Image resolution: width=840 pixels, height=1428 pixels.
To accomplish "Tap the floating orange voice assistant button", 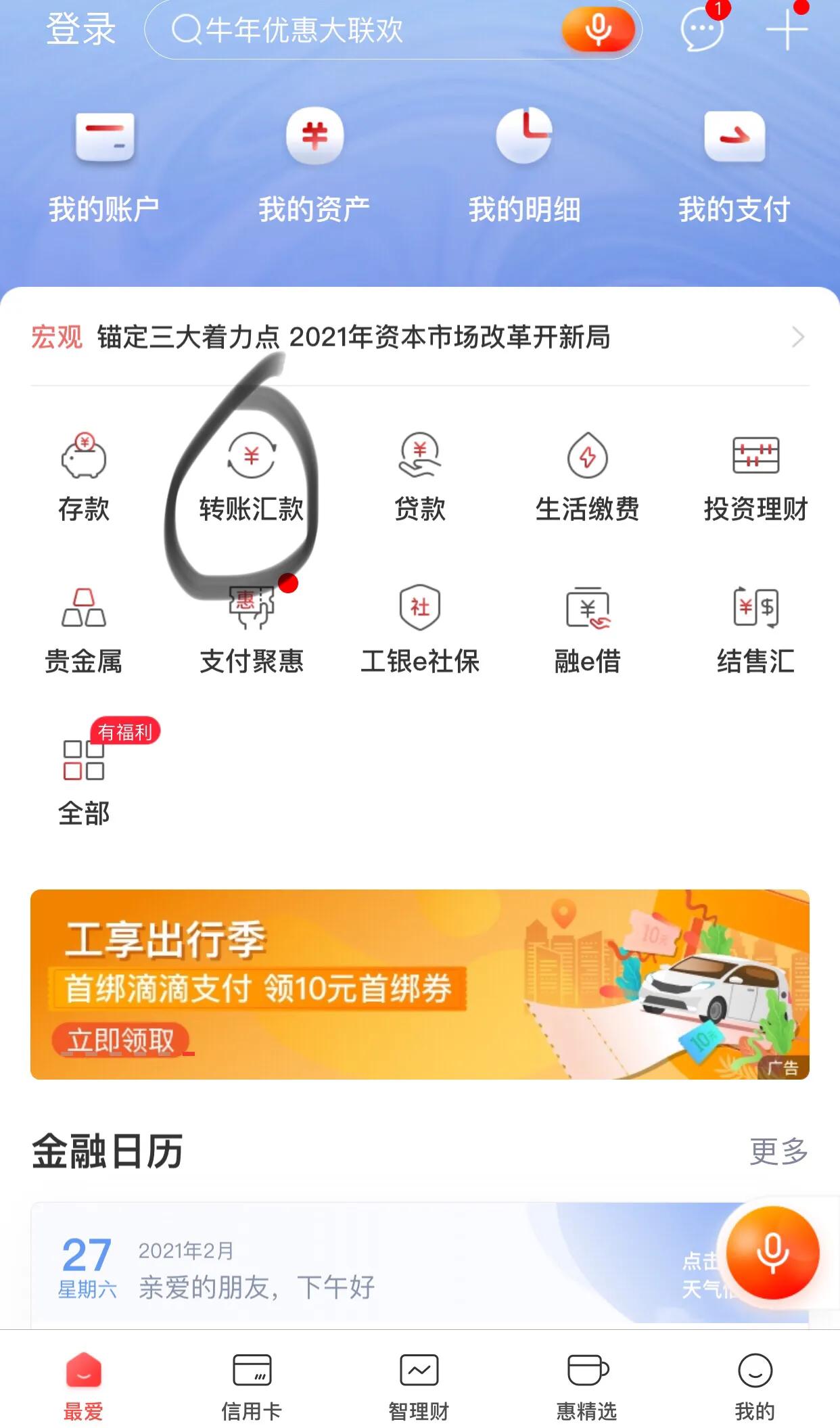I will tap(772, 1253).
